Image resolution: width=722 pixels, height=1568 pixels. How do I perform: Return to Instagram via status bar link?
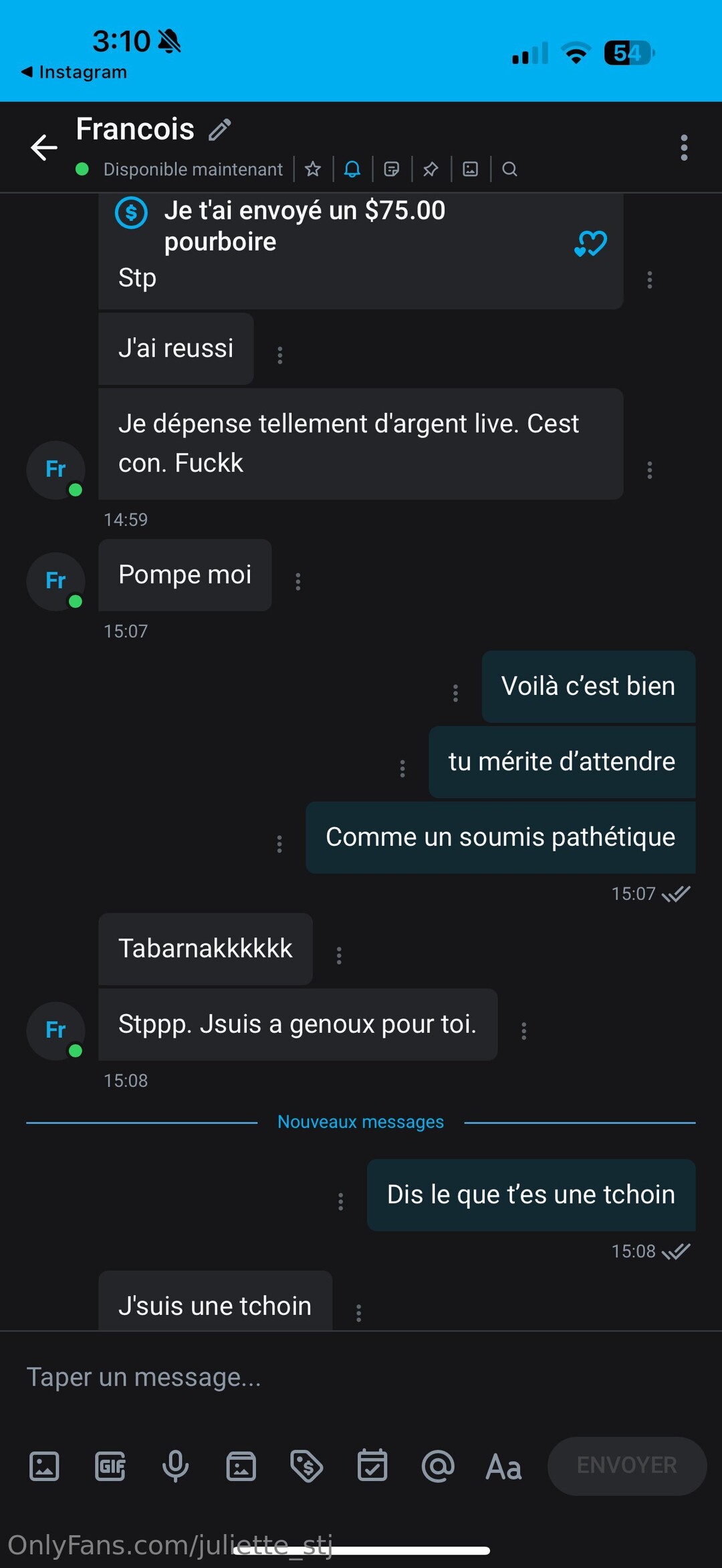click(74, 72)
